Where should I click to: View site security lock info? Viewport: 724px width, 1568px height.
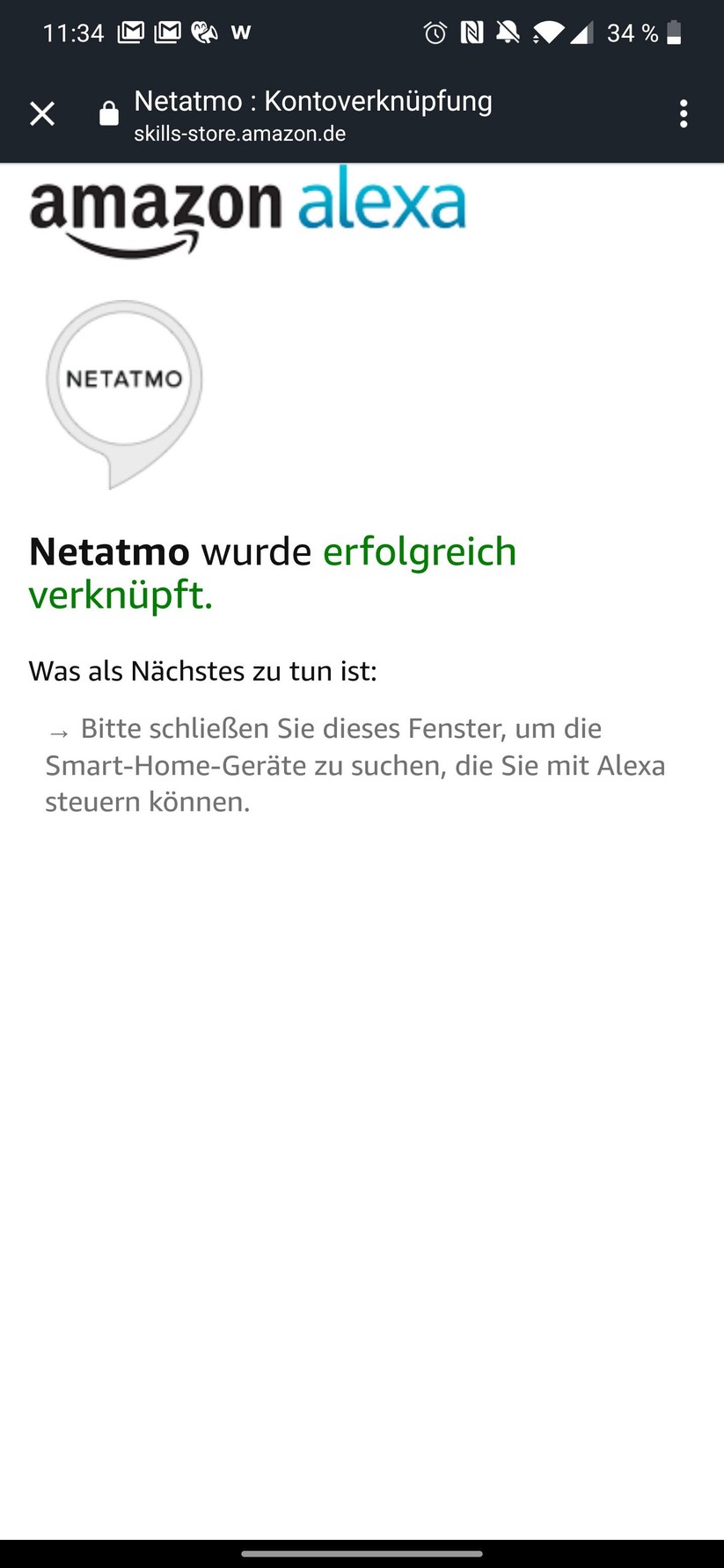109,114
